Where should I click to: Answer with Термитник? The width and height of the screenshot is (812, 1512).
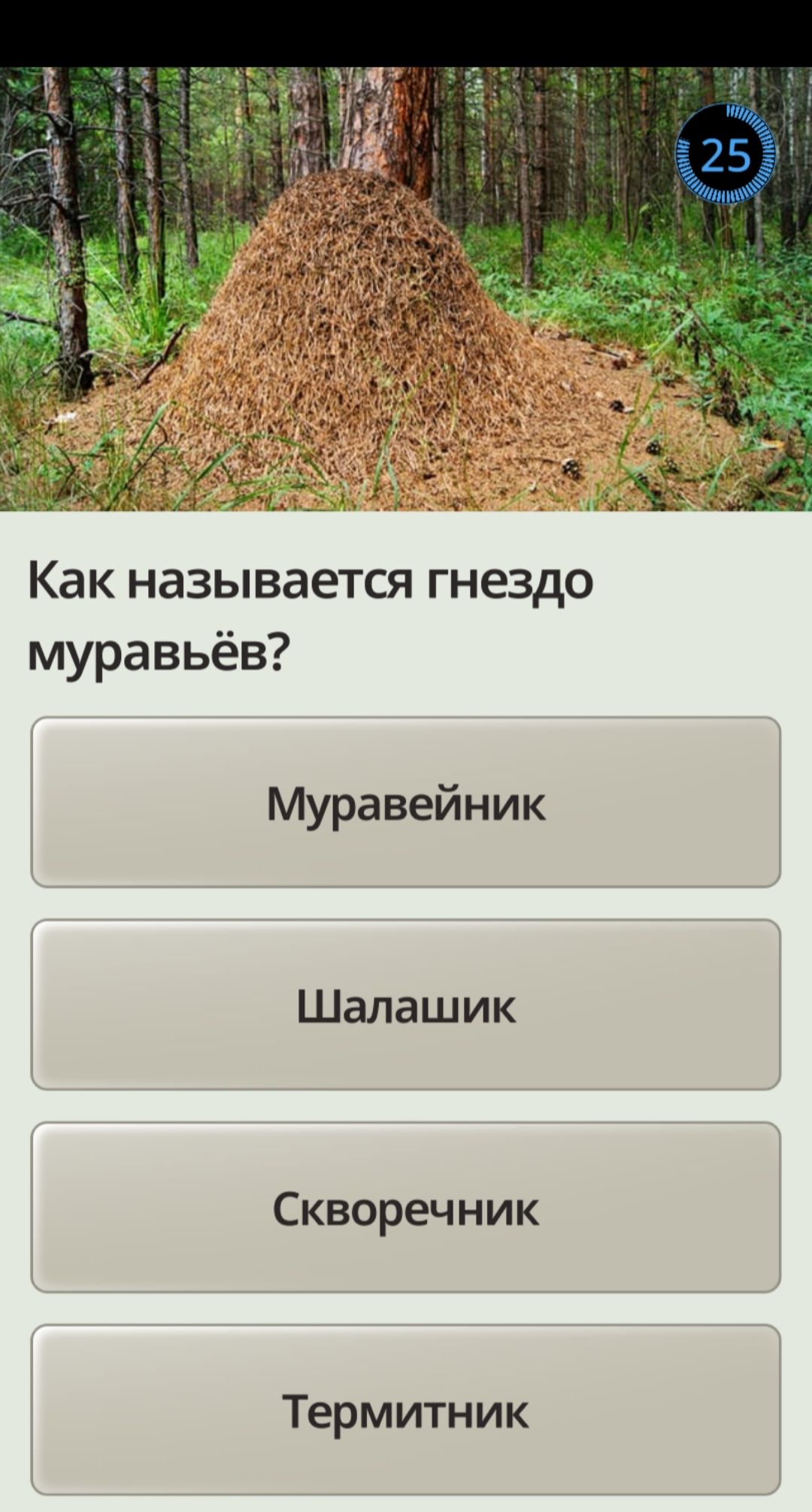[x=406, y=1410]
